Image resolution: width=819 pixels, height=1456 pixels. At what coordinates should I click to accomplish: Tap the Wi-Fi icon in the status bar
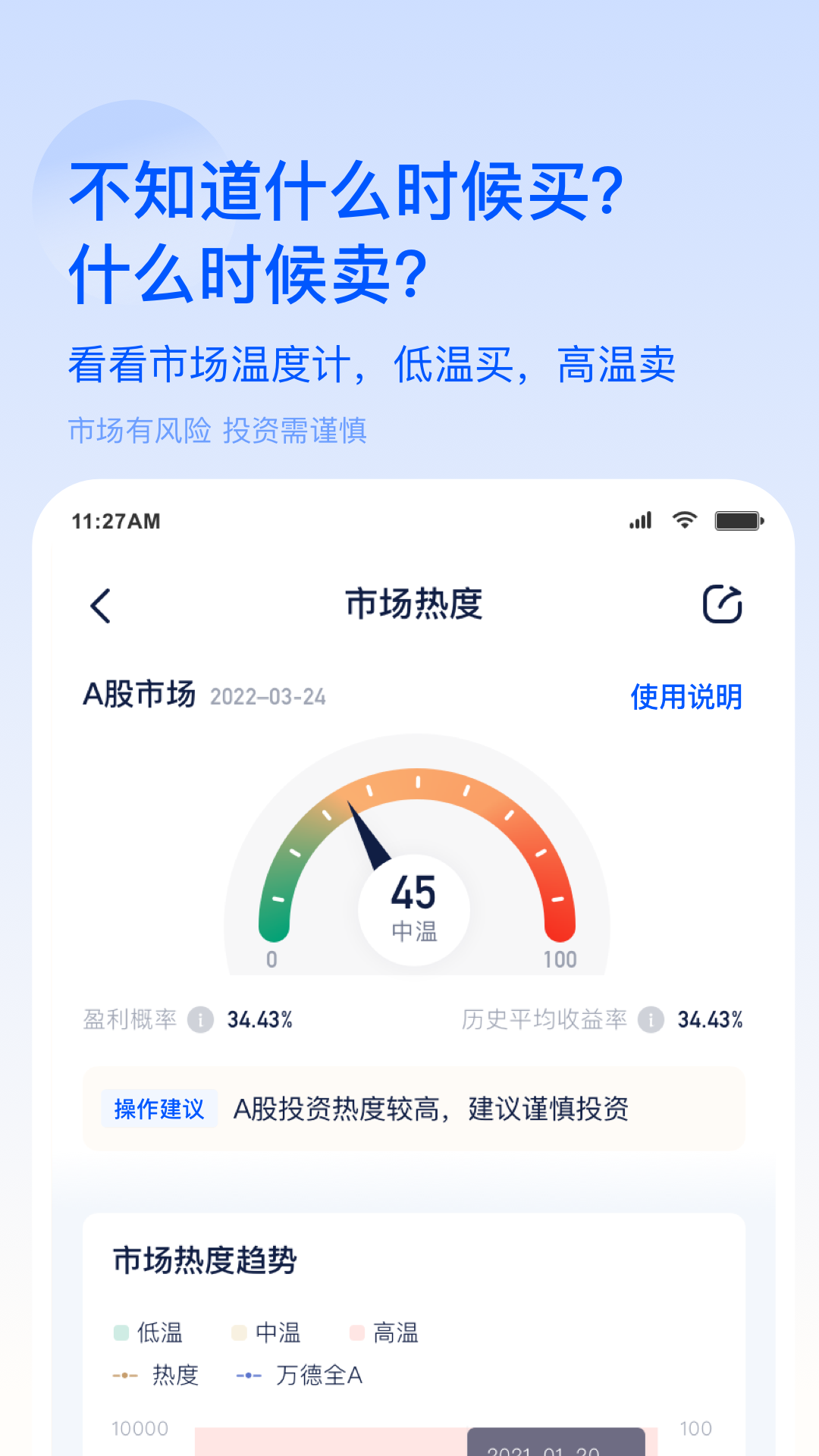(684, 519)
